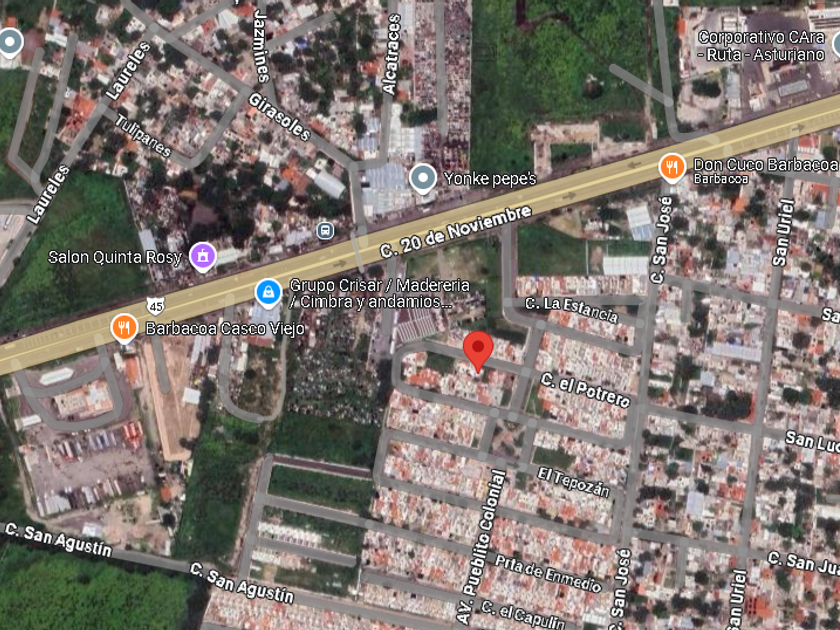
Task: Tap the bus stop icon on 20 de Noviembre
Action: 323,231
